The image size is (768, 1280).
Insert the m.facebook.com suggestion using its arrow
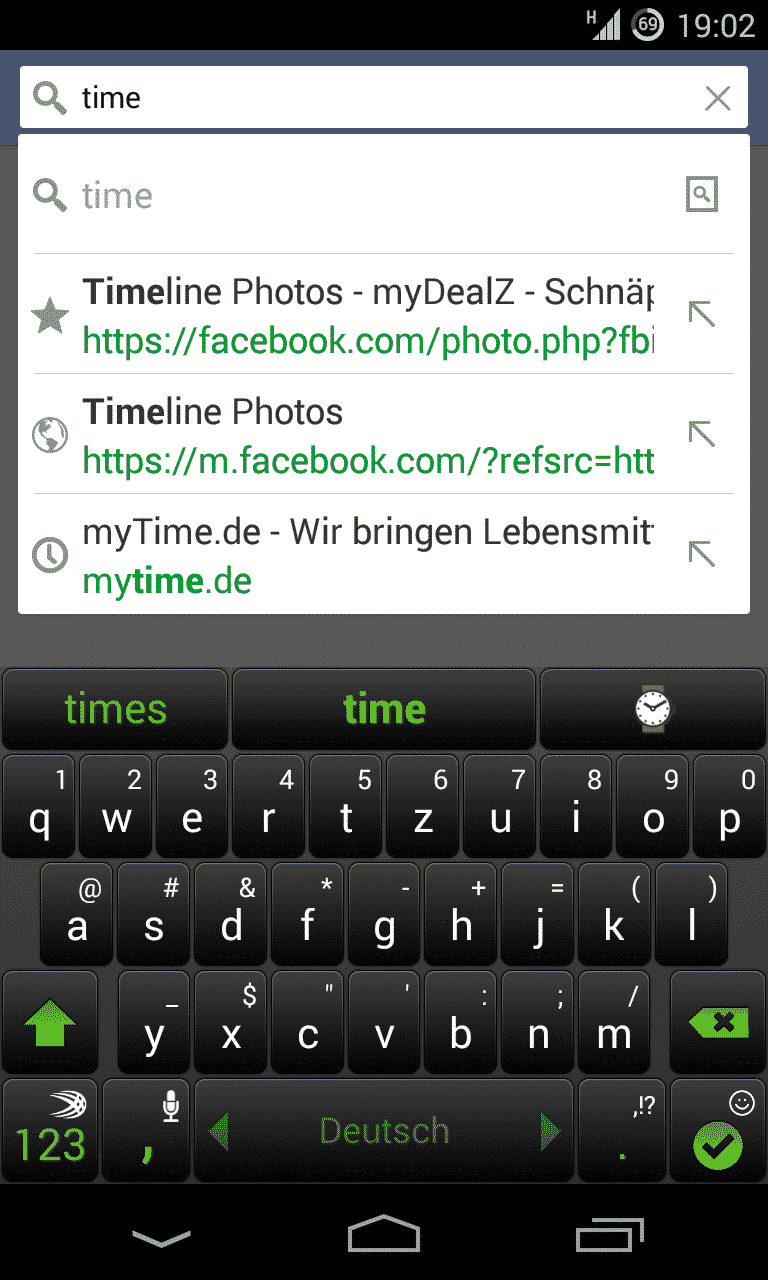702,434
